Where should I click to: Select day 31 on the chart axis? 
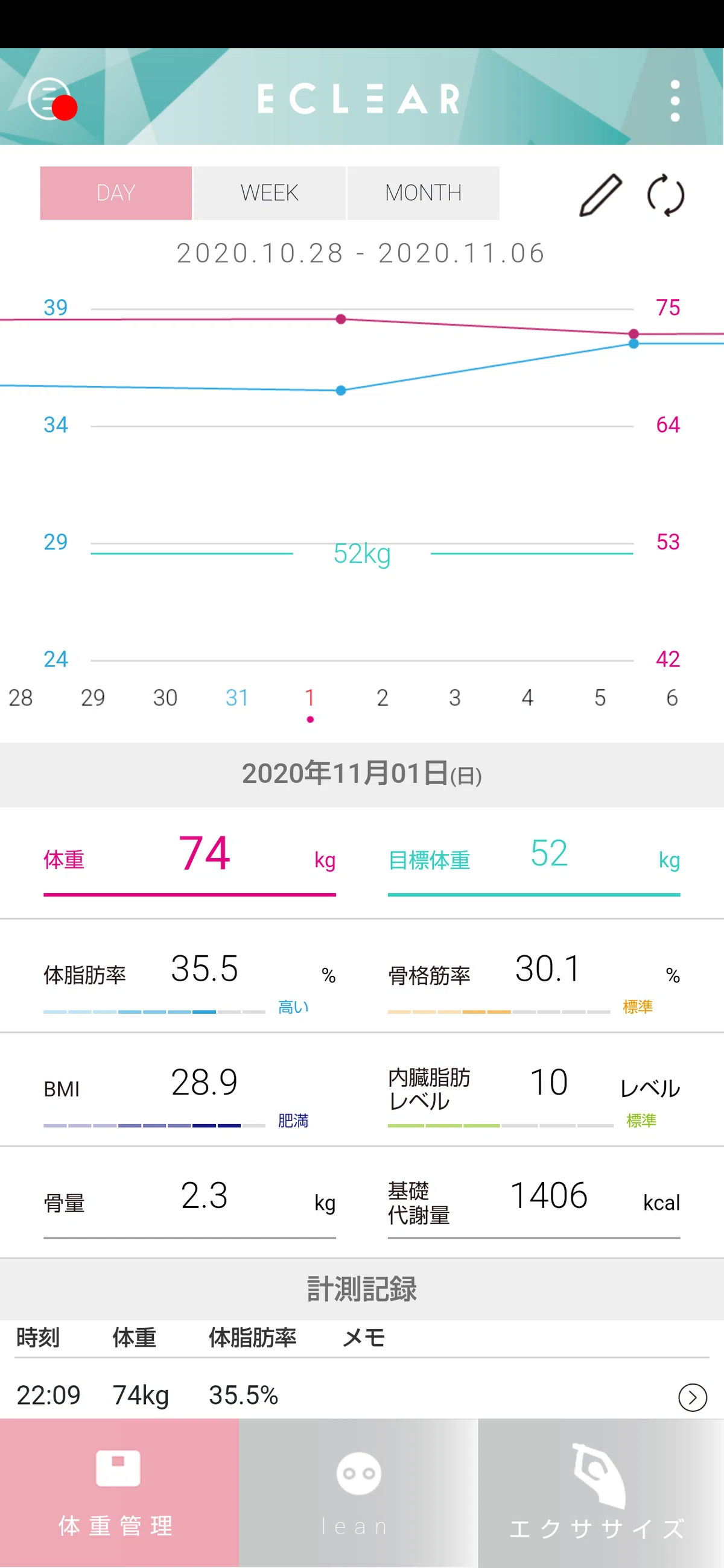237,698
